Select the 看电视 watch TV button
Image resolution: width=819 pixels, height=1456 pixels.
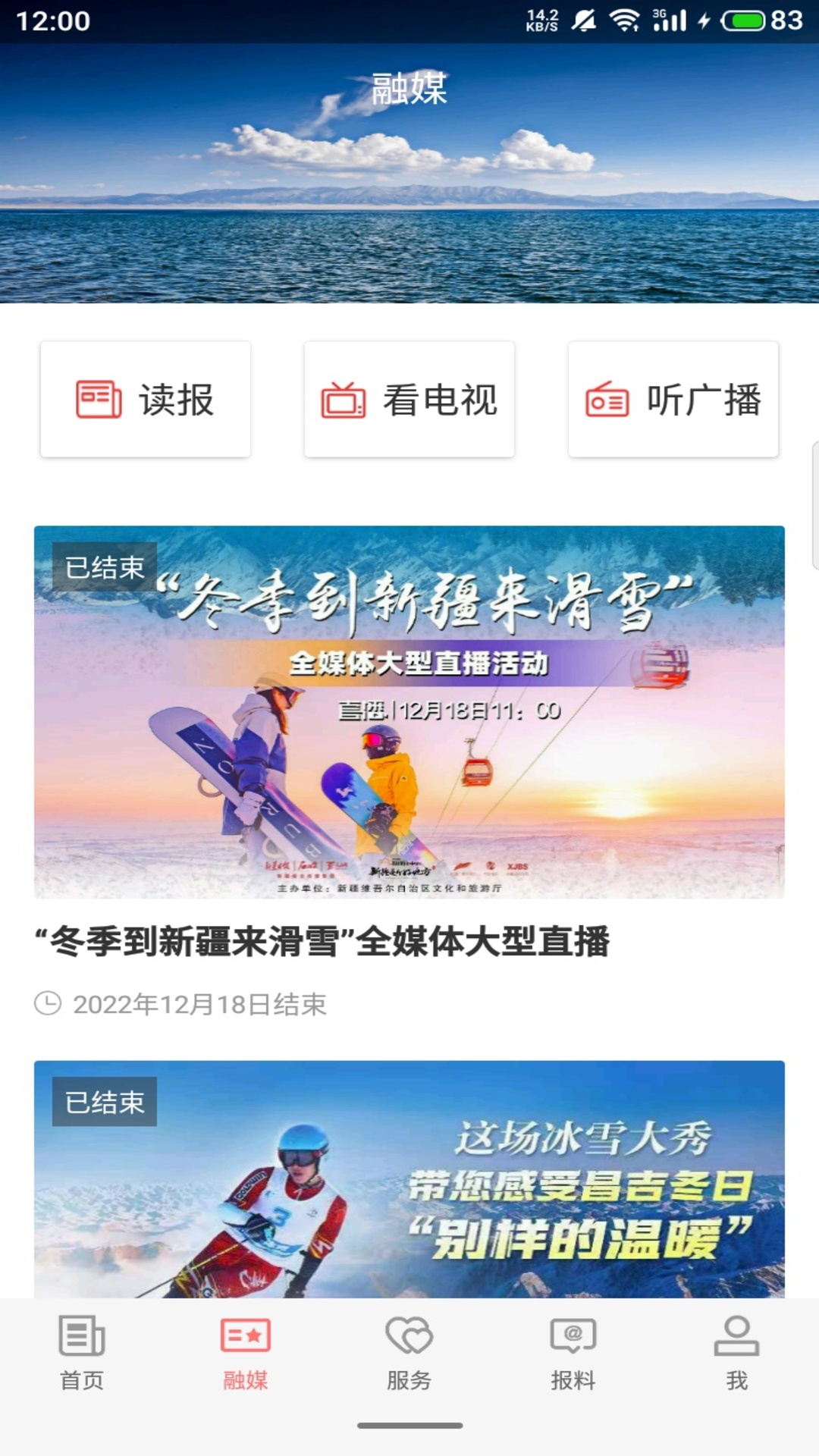(x=409, y=400)
